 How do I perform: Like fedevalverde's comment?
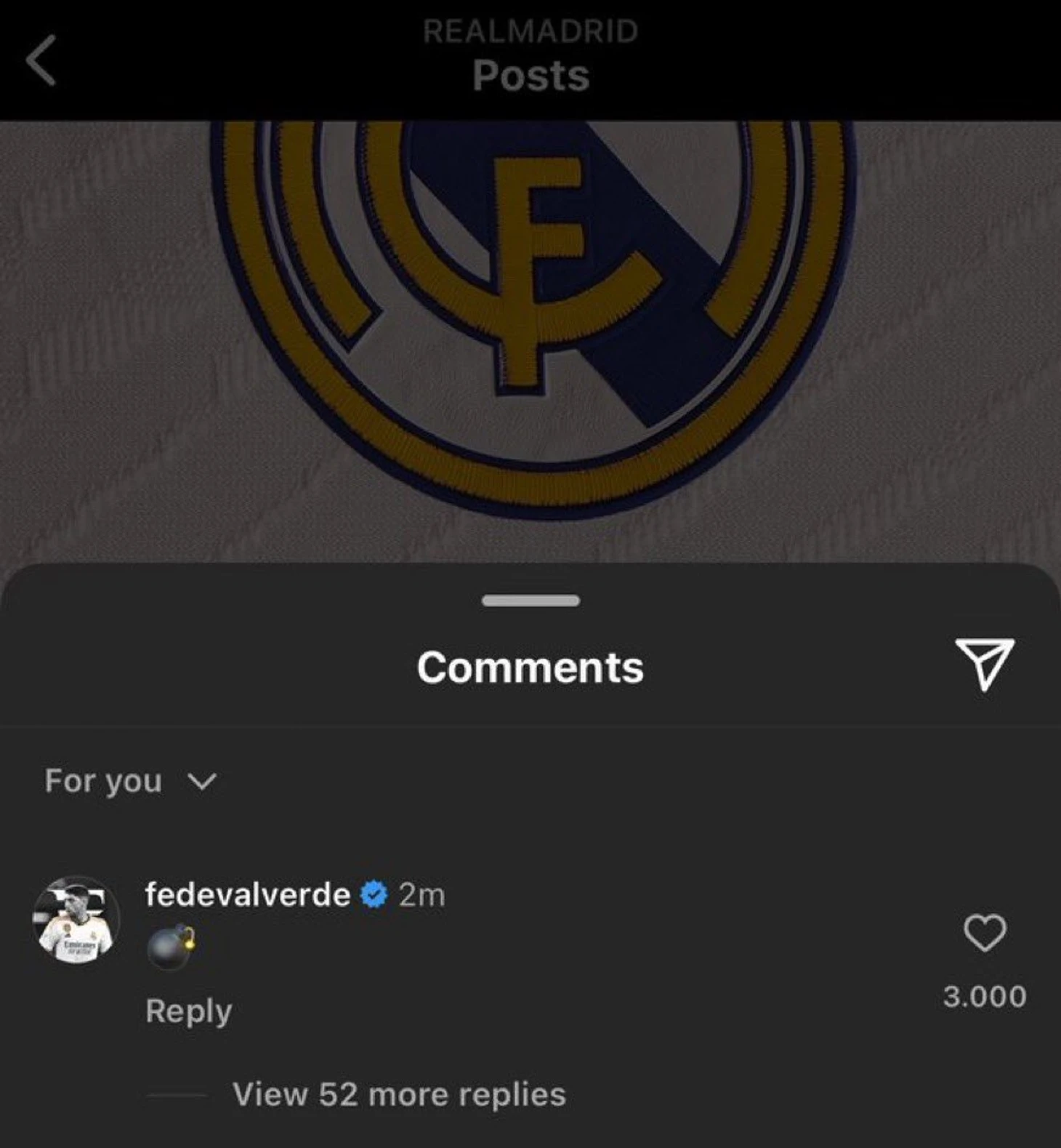[x=985, y=933]
